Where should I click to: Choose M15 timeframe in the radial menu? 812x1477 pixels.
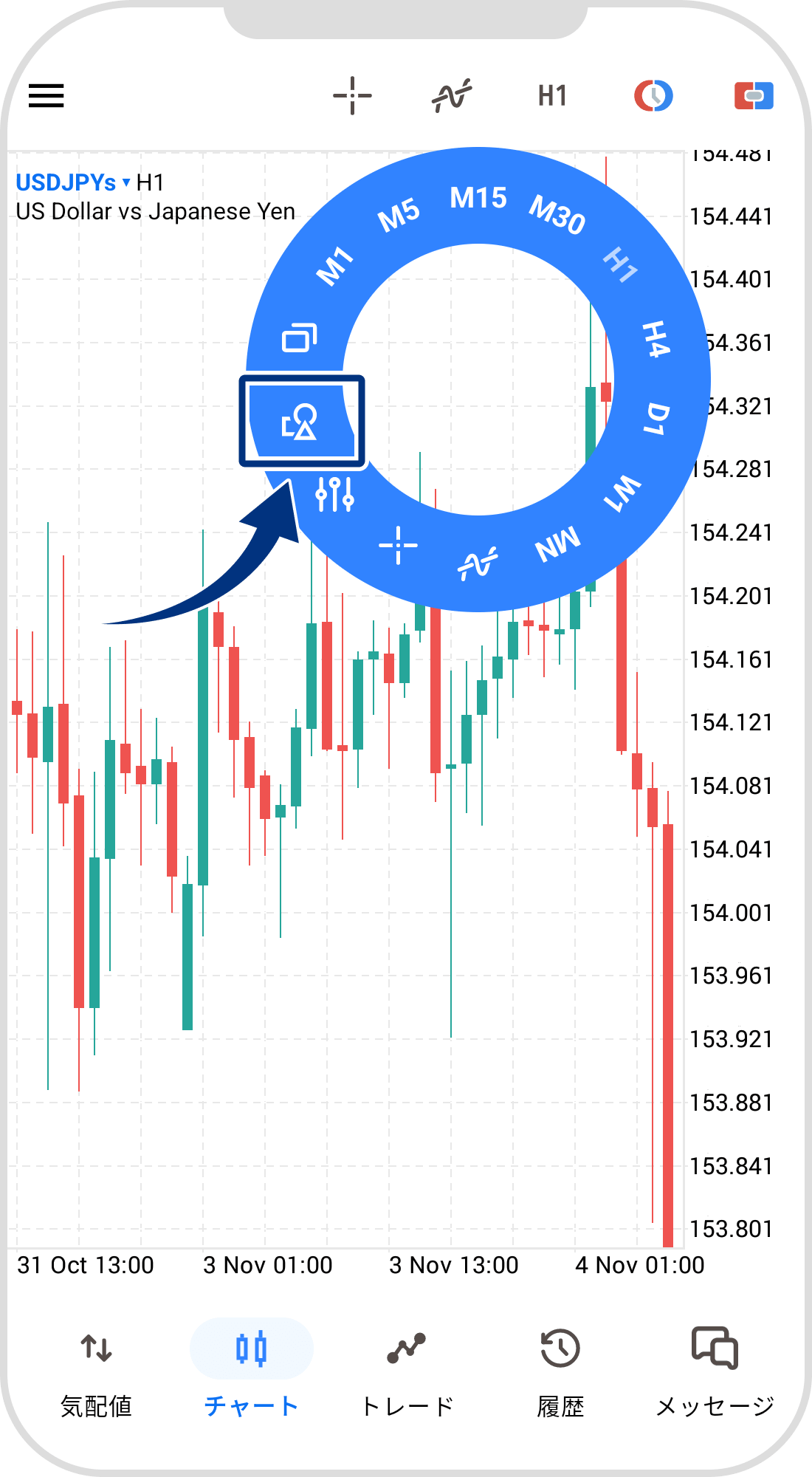click(x=478, y=198)
